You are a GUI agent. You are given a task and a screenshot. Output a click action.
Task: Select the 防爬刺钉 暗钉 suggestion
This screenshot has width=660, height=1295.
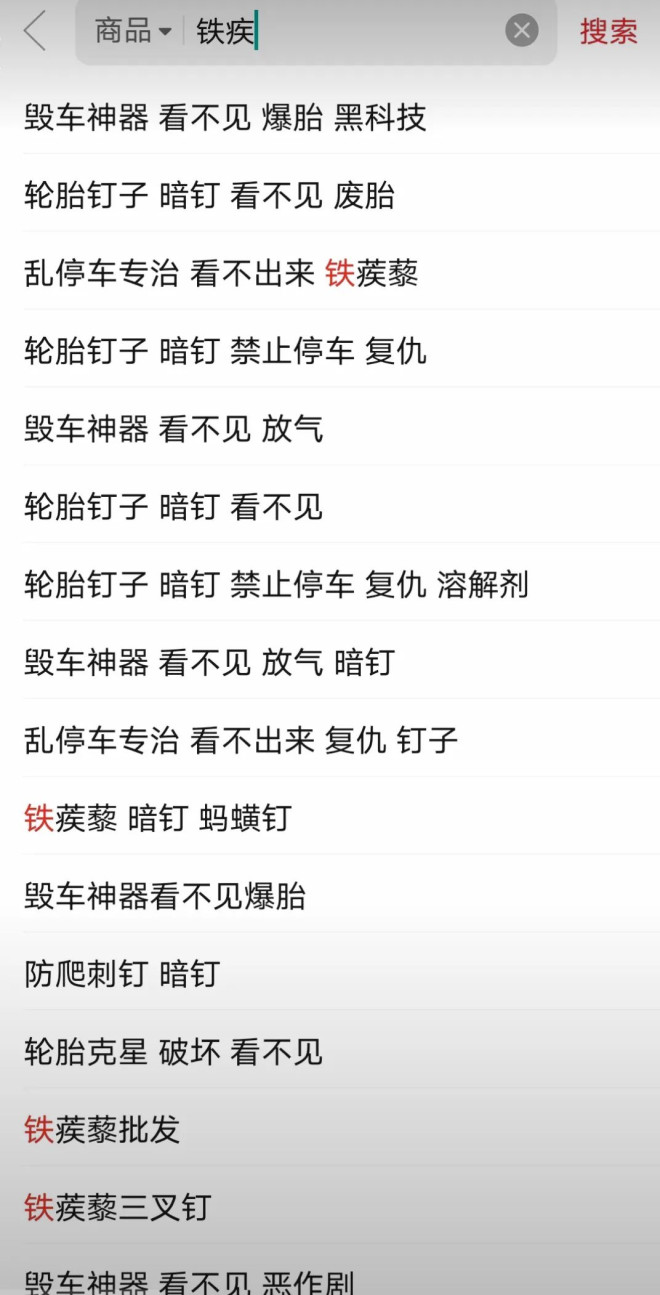(121, 974)
